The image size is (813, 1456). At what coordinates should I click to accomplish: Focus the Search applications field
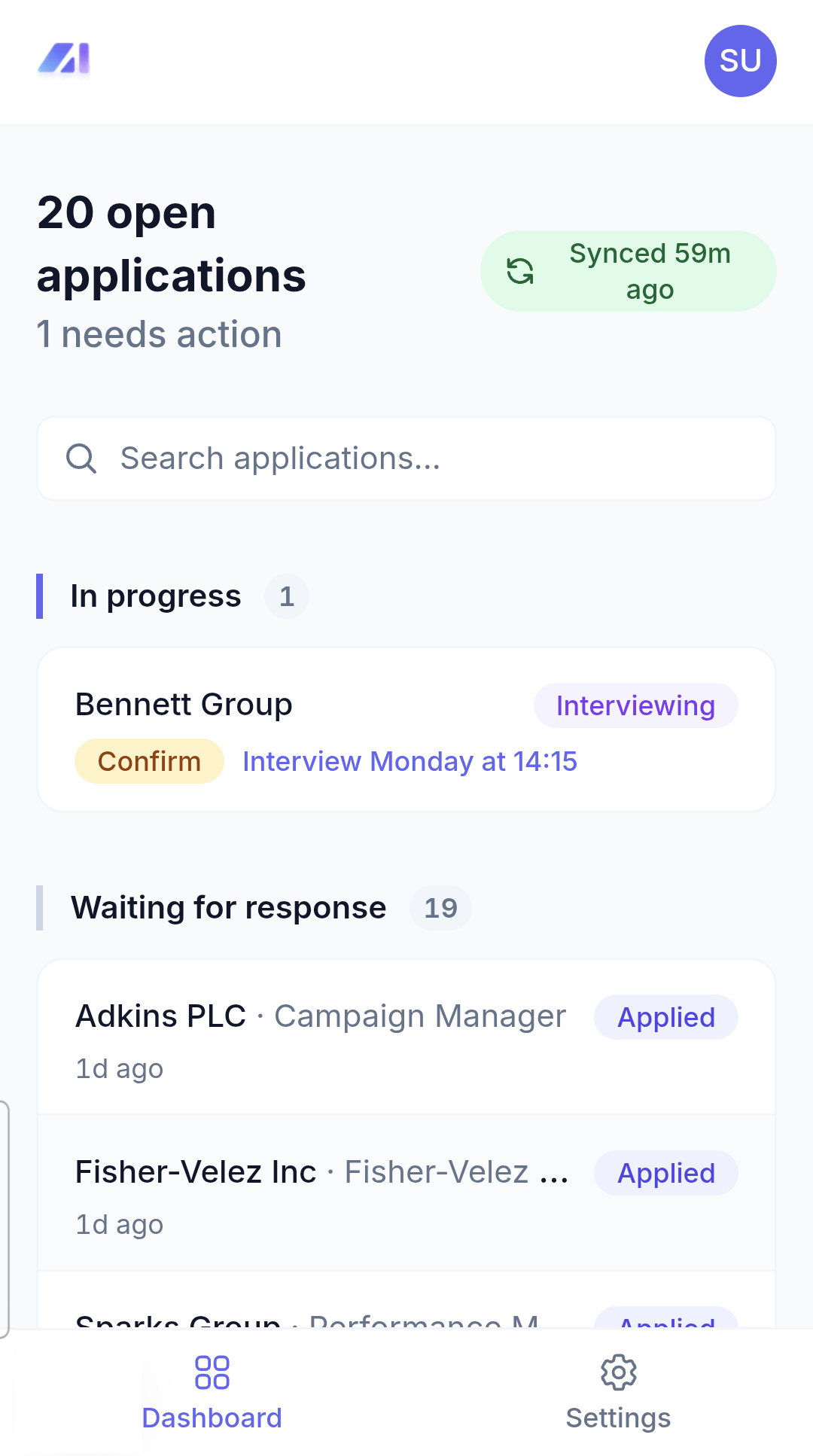pyautogui.click(x=406, y=458)
